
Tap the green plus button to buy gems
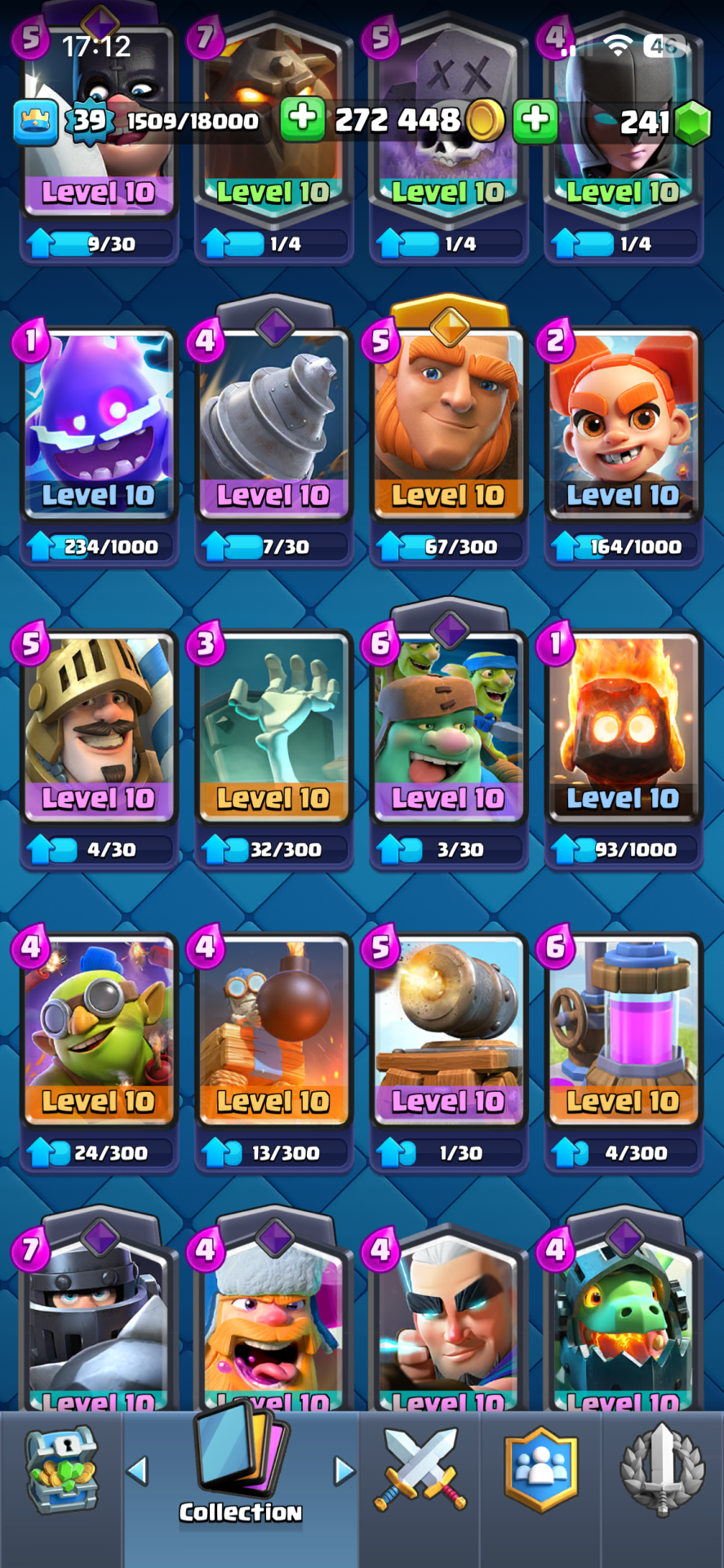click(x=535, y=120)
